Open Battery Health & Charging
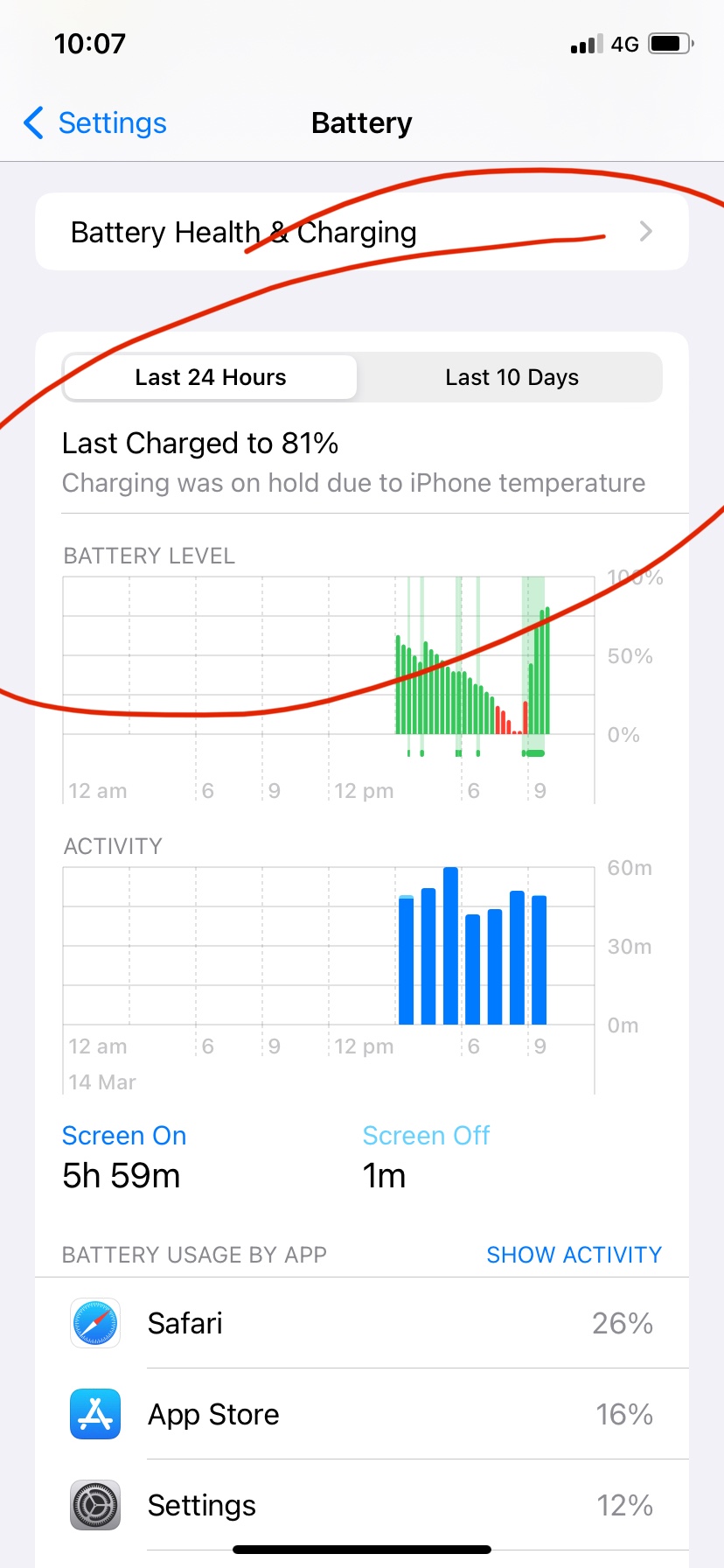 click(362, 232)
